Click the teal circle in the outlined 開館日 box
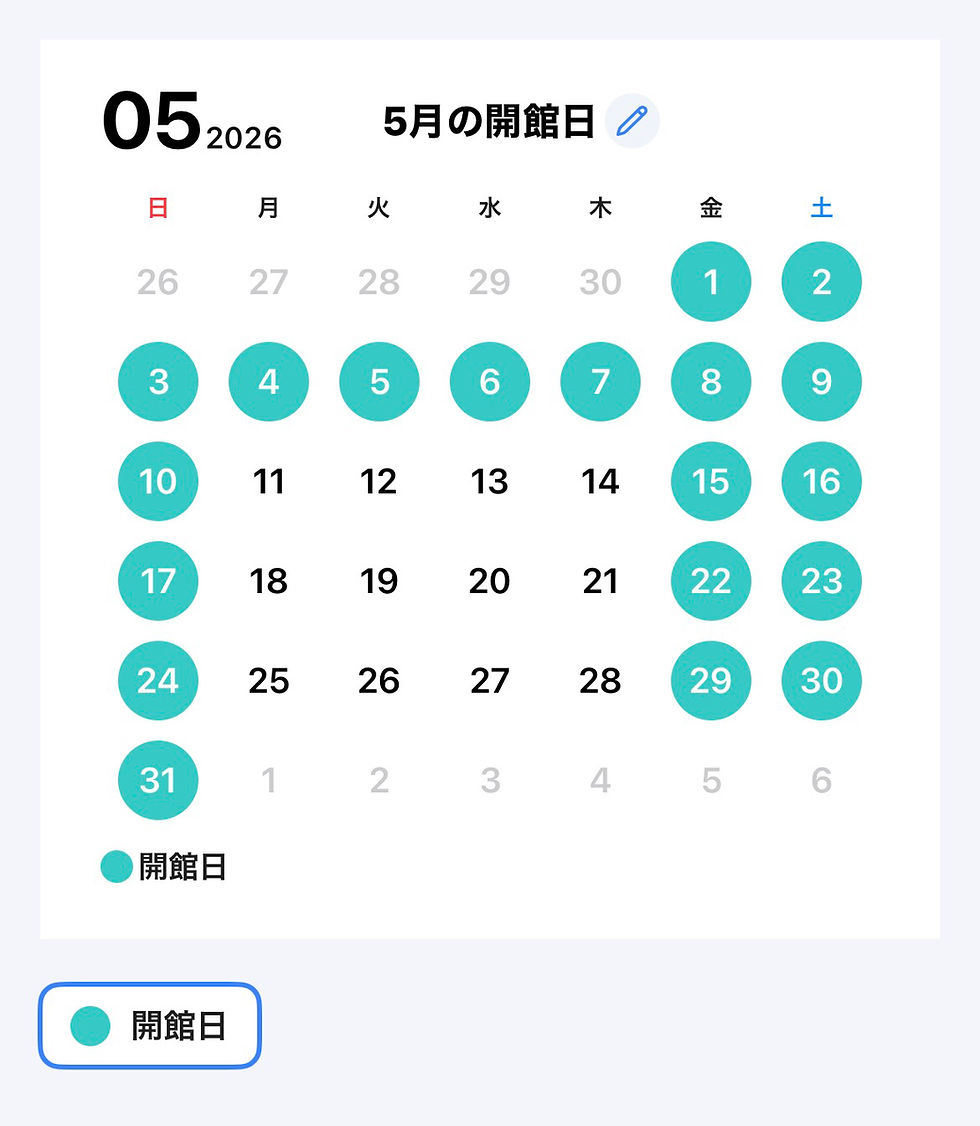Screen dimensions: 980x1126 (x=89, y=1026)
